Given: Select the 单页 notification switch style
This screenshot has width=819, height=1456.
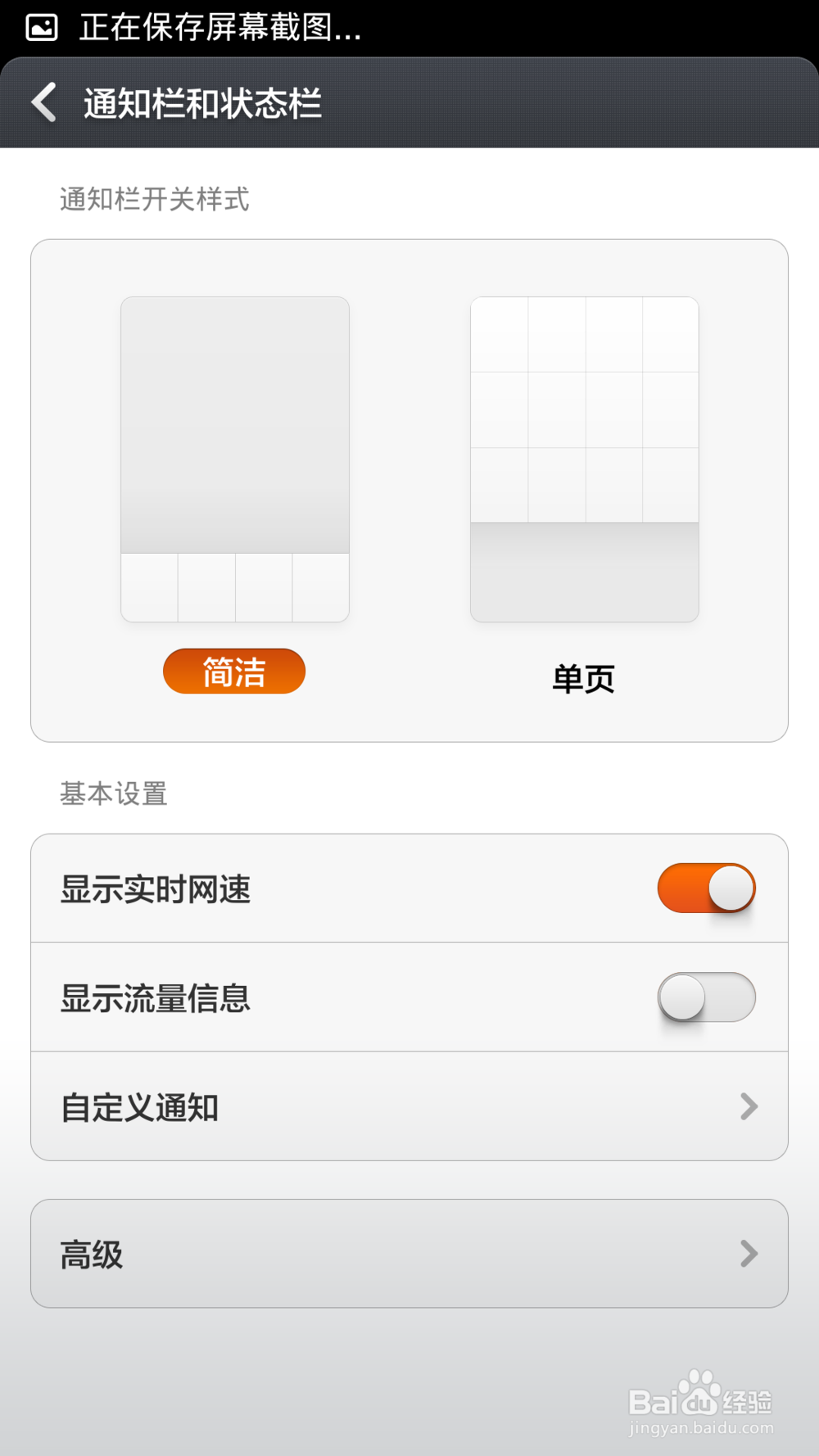Looking at the screenshot, I should tap(584, 678).
